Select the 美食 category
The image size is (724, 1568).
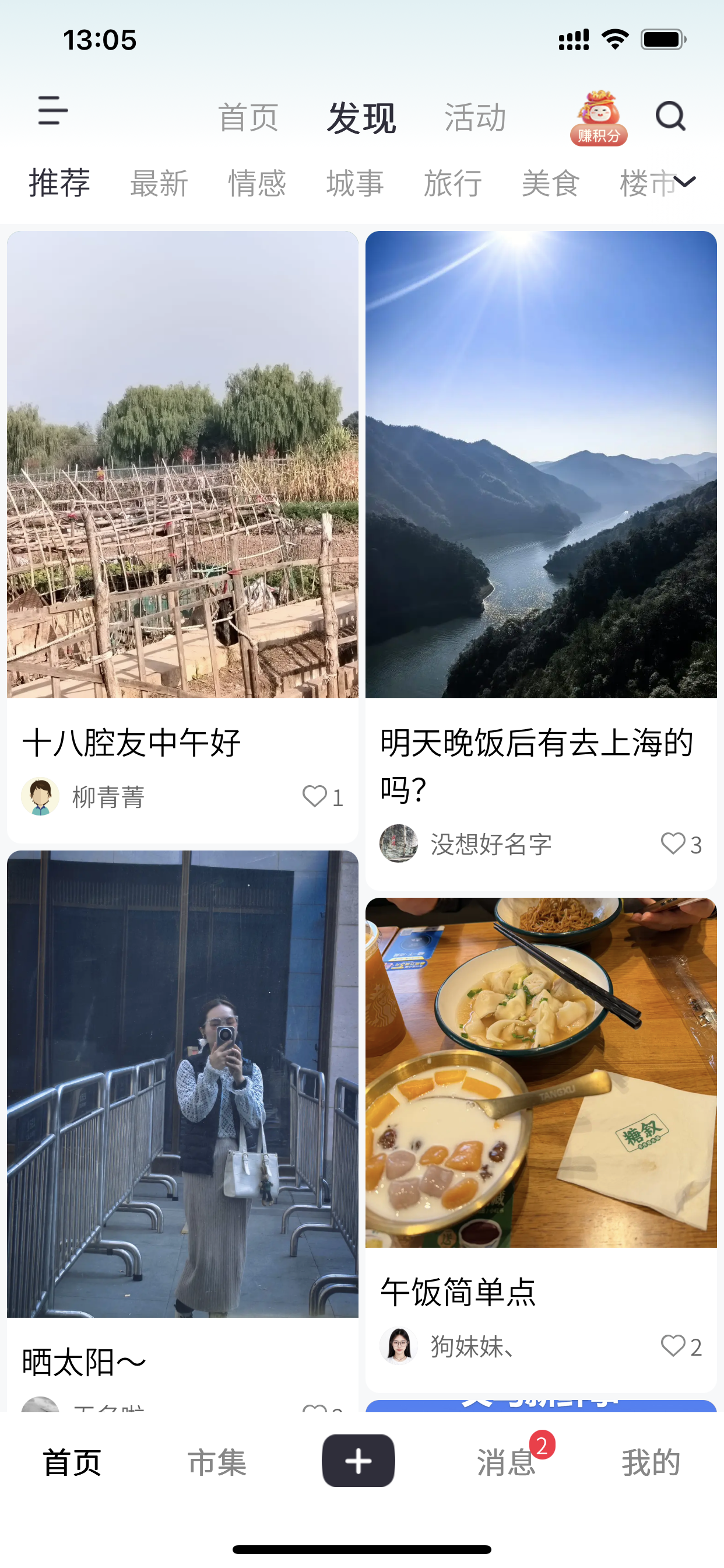pos(550,183)
